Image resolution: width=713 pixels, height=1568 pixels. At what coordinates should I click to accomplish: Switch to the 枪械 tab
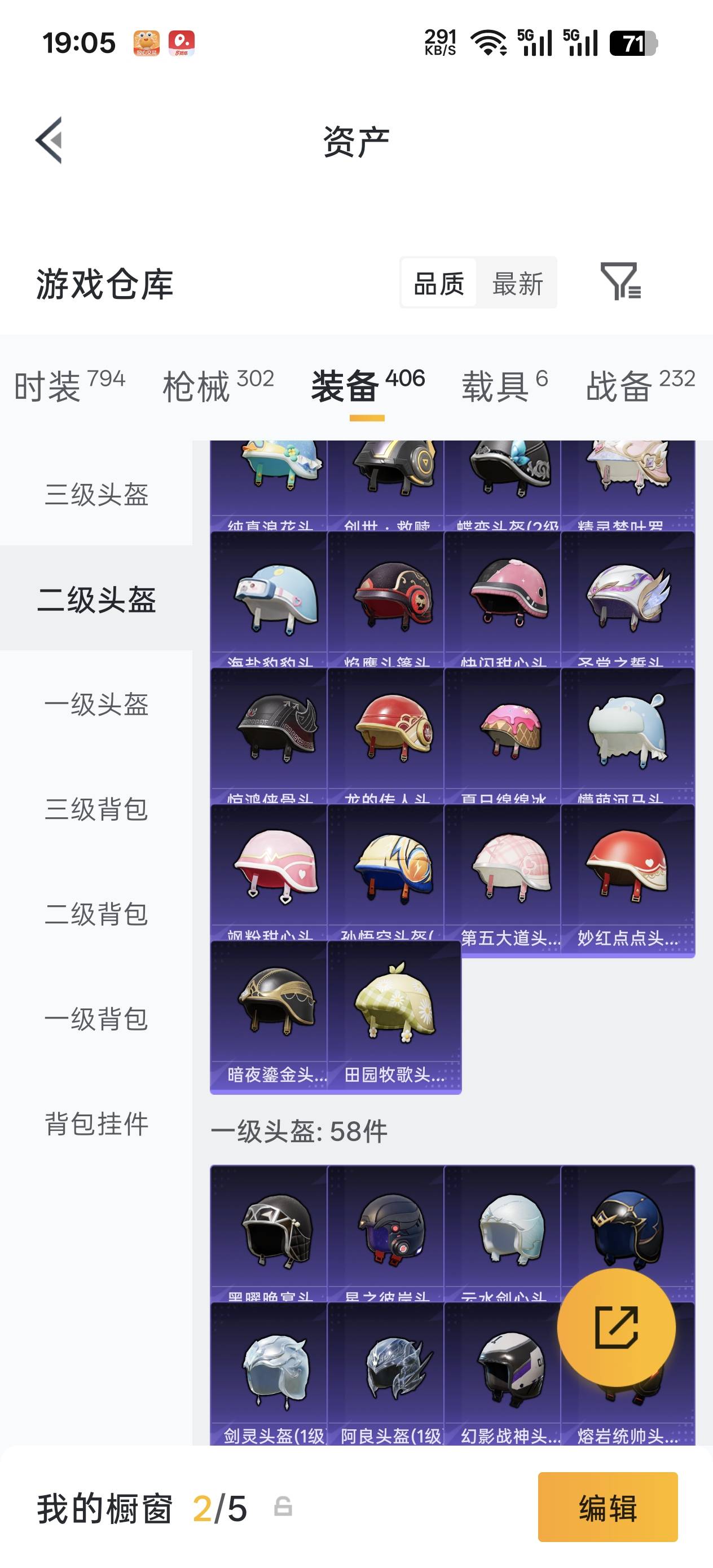pyautogui.click(x=218, y=385)
